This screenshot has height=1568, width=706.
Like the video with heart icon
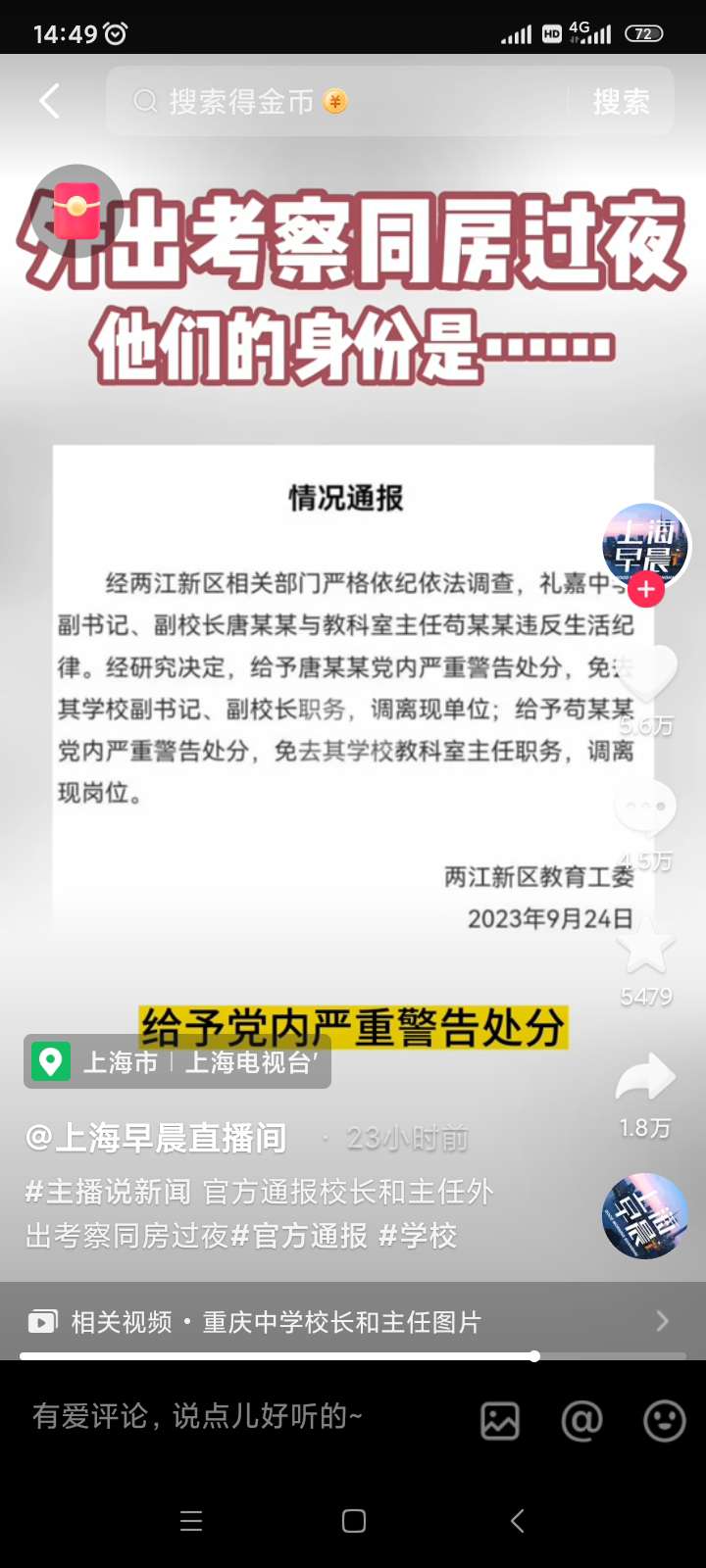(x=645, y=674)
